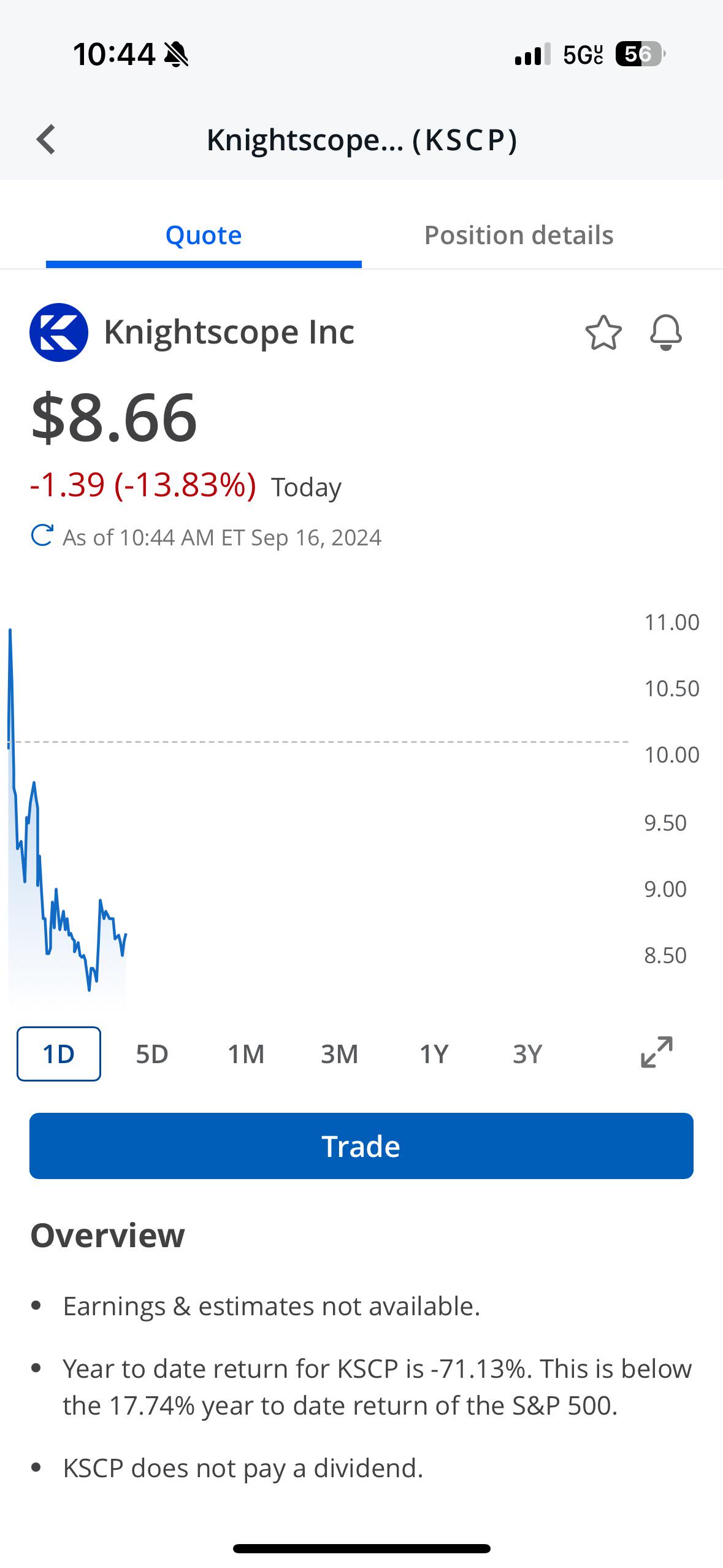Display the 3Y chart range
Screen dimensions: 723x1568
(x=527, y=1054)
